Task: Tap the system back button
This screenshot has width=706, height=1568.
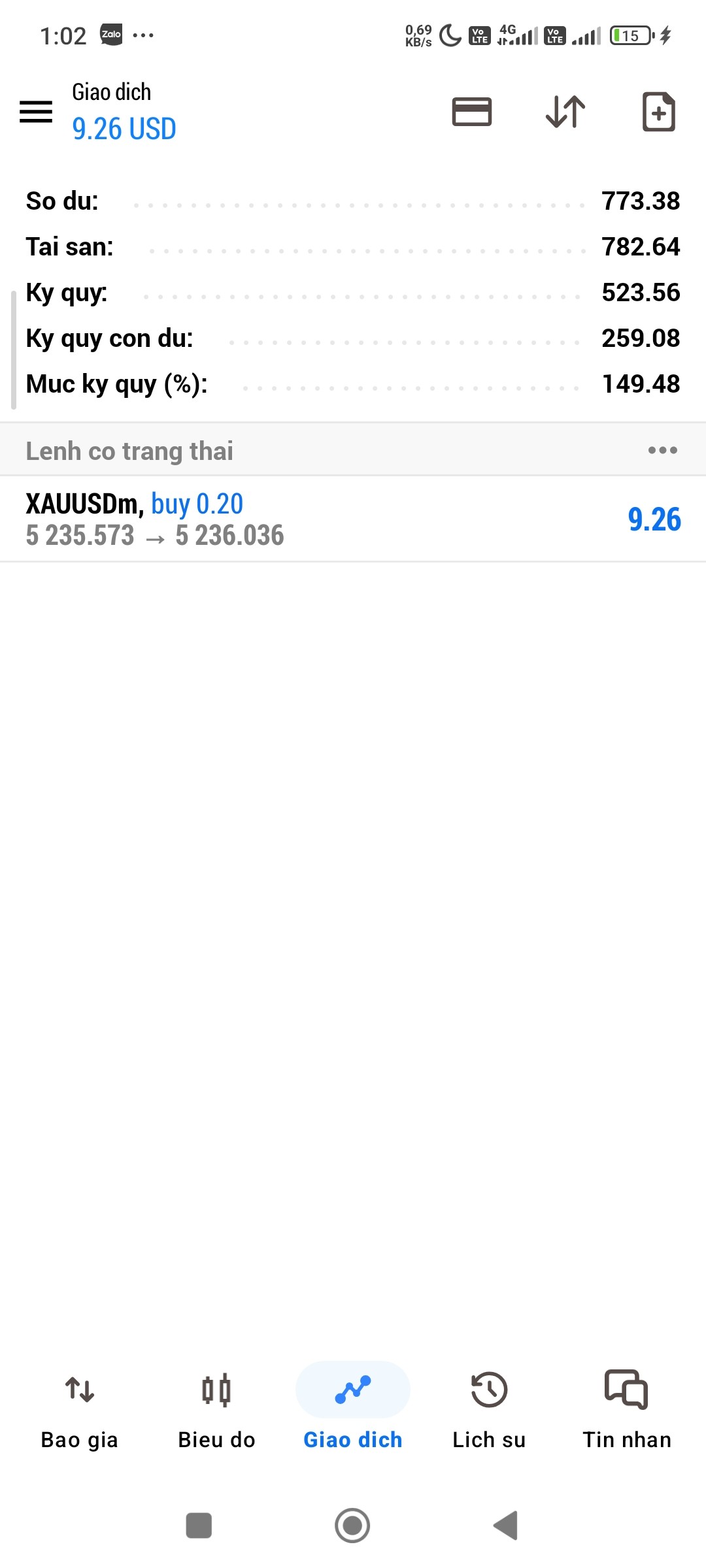Action: point(506,1526)
